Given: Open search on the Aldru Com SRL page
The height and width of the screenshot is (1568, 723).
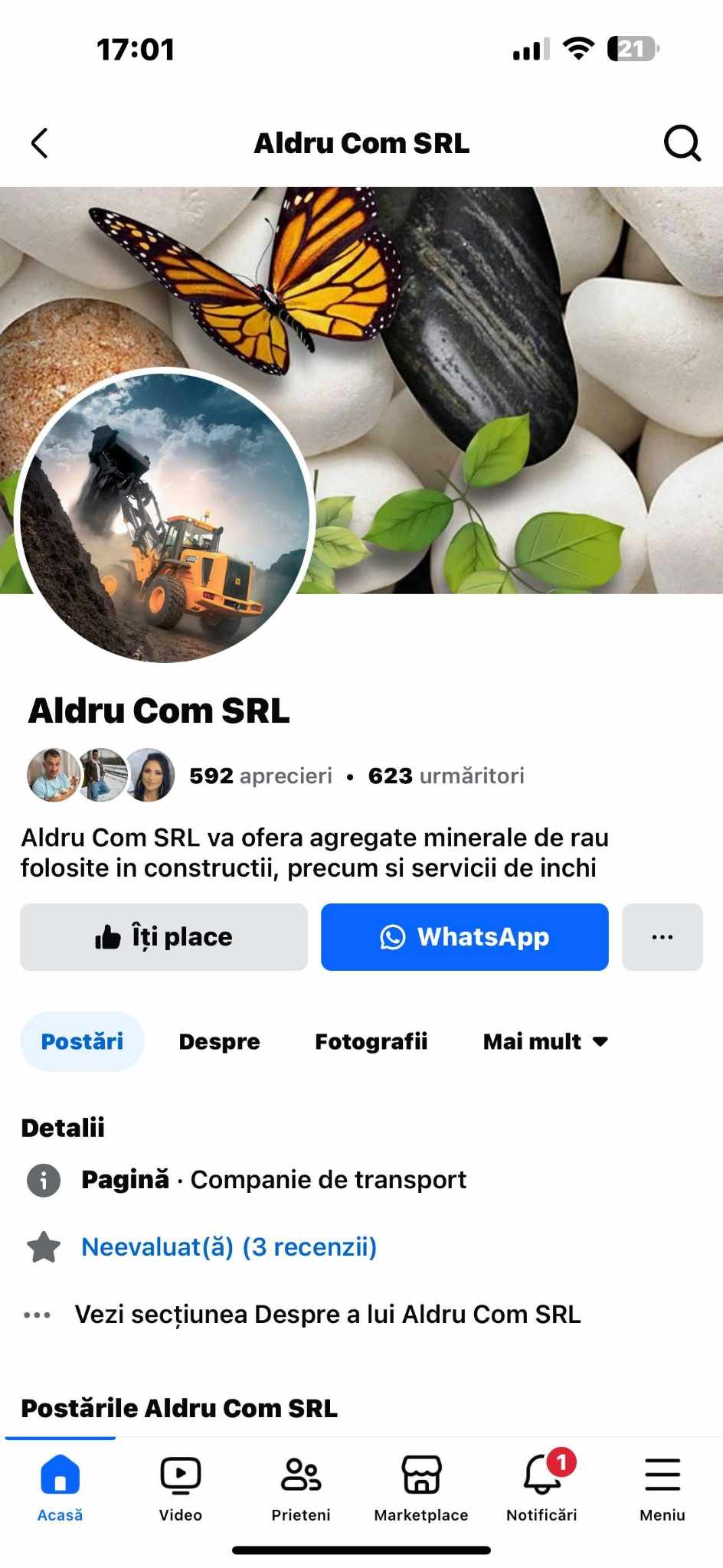Looking at the screenshot, I should [681, 143].
